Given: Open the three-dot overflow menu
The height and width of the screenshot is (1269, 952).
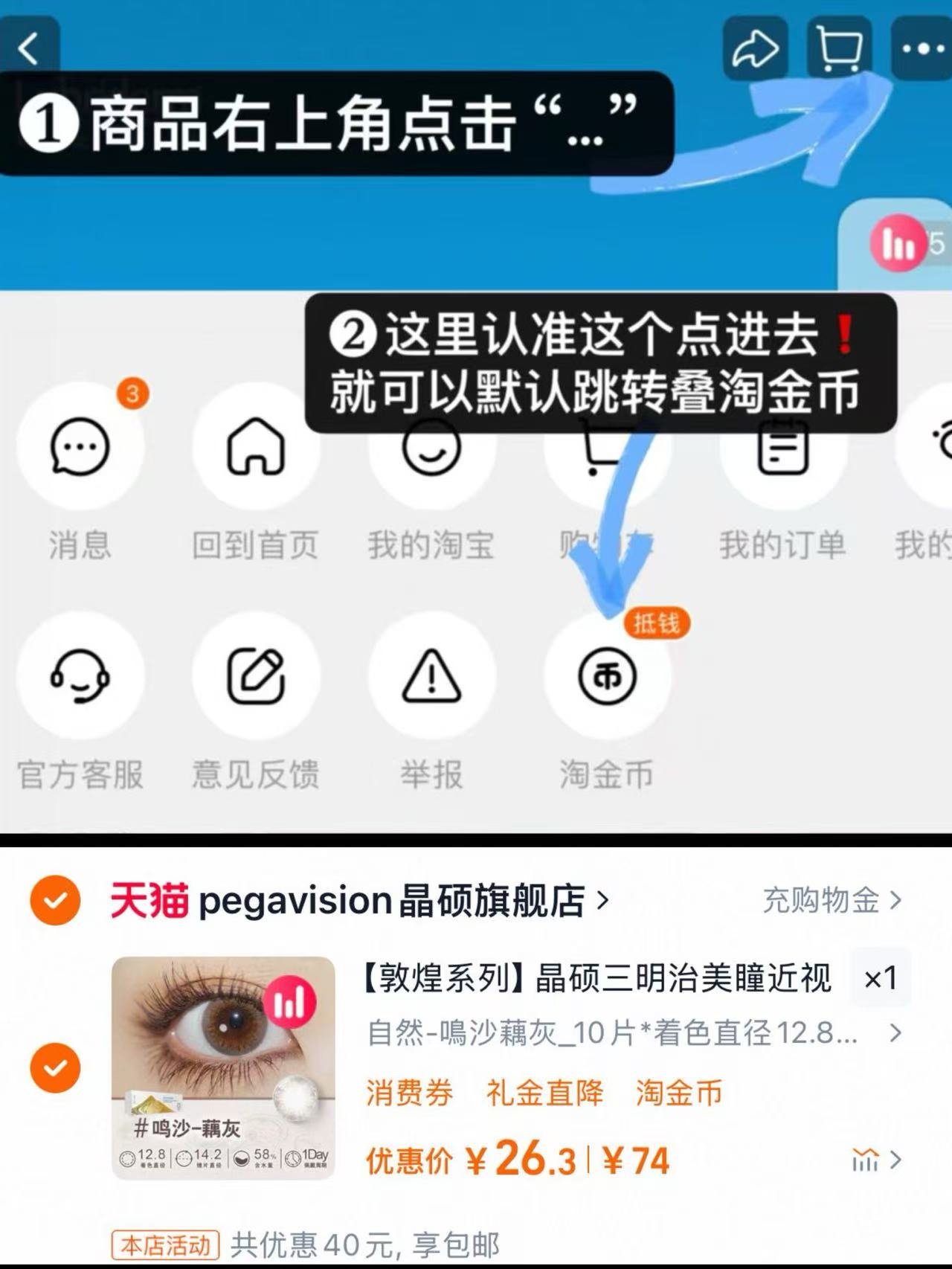Looking at the screenshot, I should coord(919,48).
